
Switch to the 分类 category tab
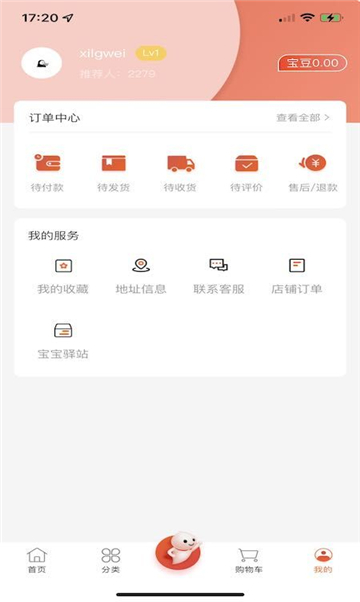tap(111, 561)
